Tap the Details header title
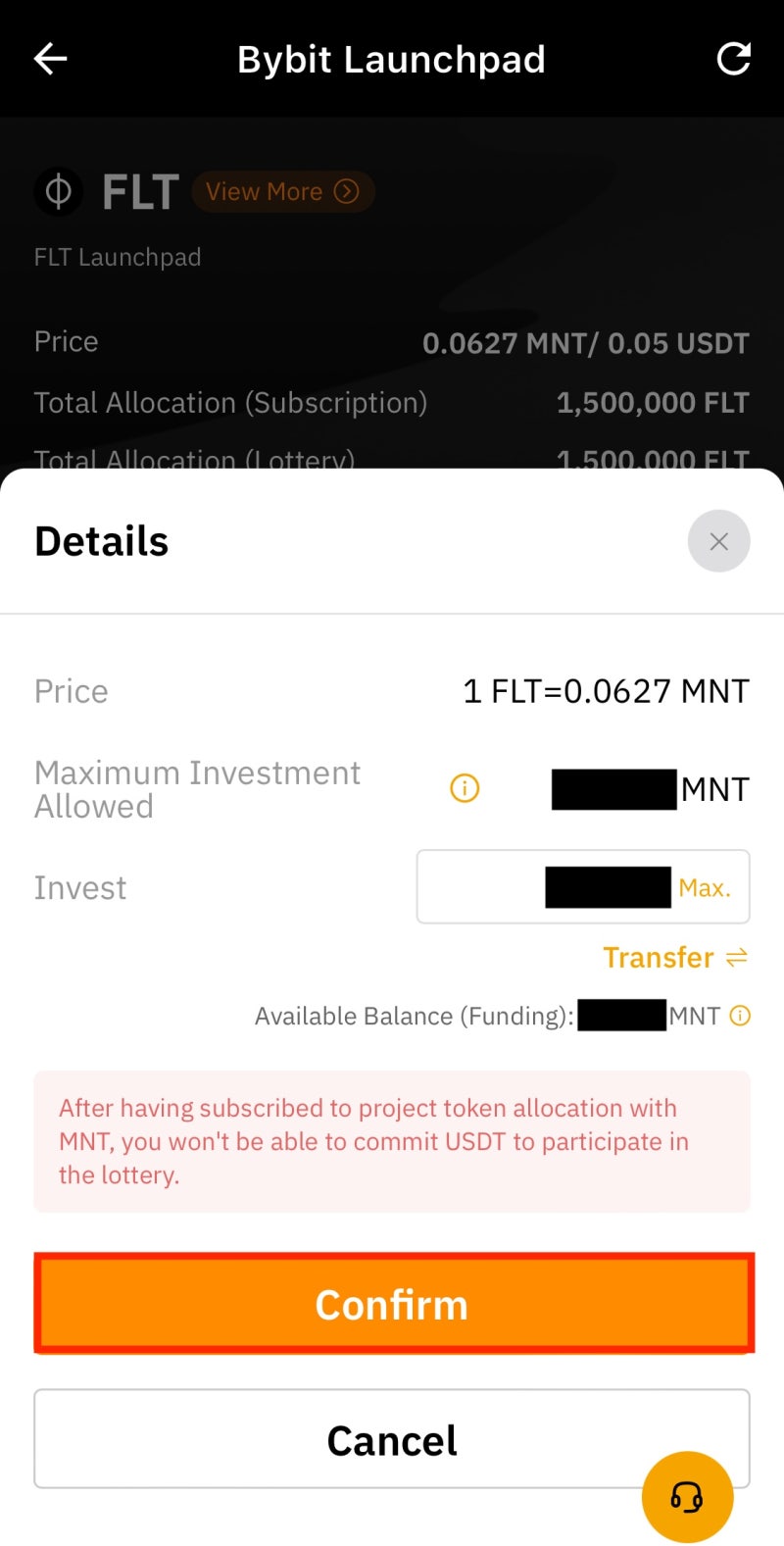This screenshot has height=1546, width=784. click(x=101, y=540)
